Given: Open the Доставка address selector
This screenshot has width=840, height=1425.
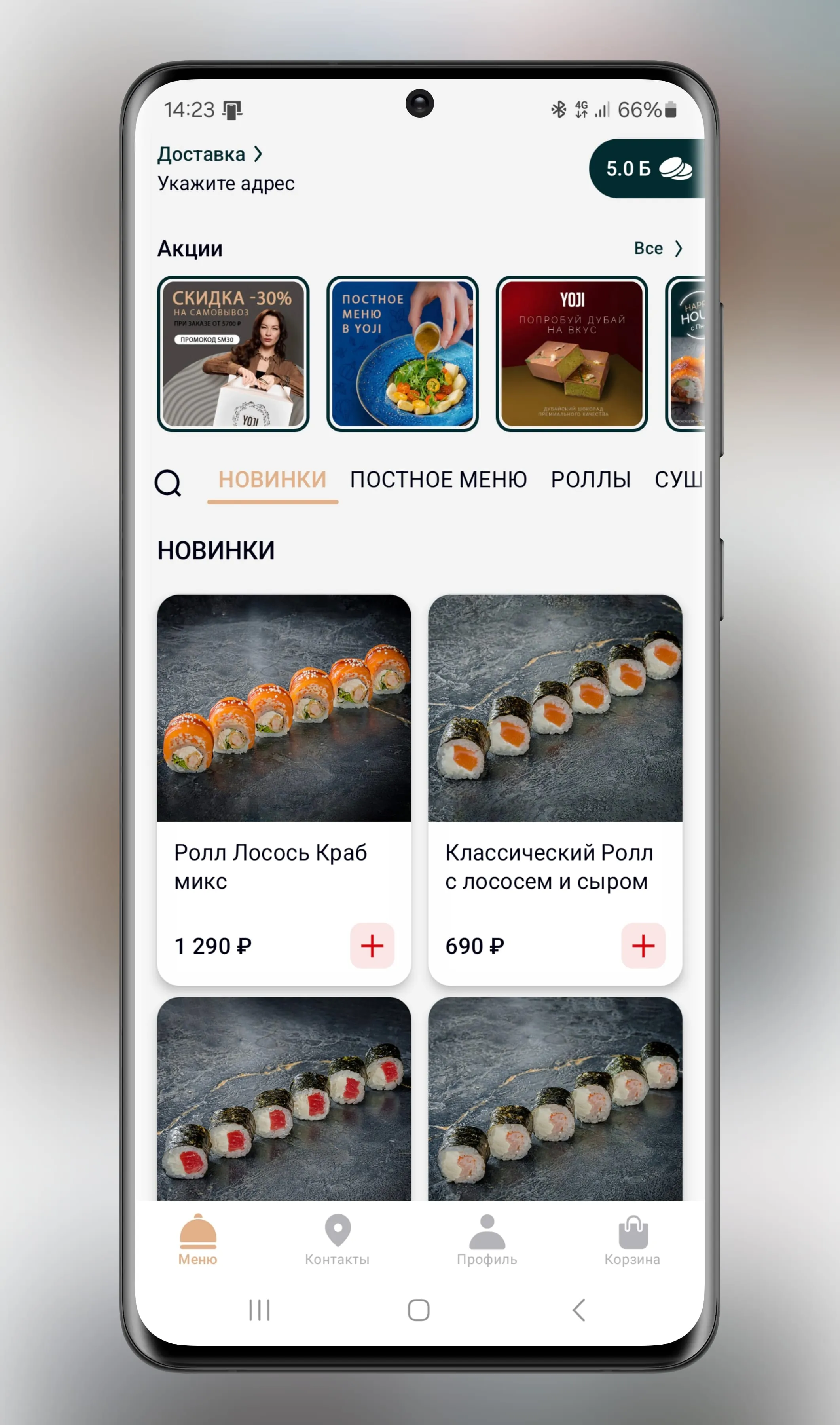Looking at the screenshot, I should pos(209,154).
